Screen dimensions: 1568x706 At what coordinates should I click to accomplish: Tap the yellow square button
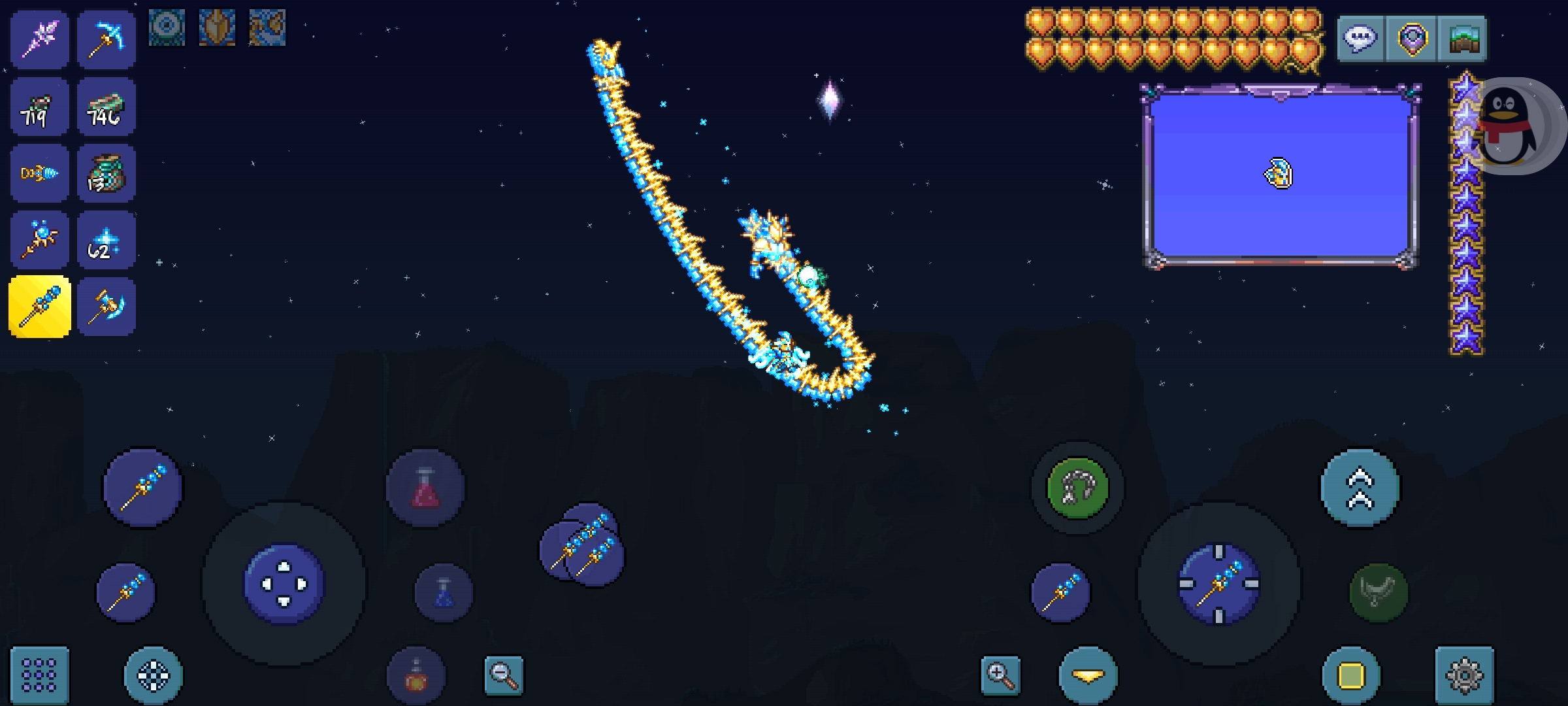(1351, 676)
